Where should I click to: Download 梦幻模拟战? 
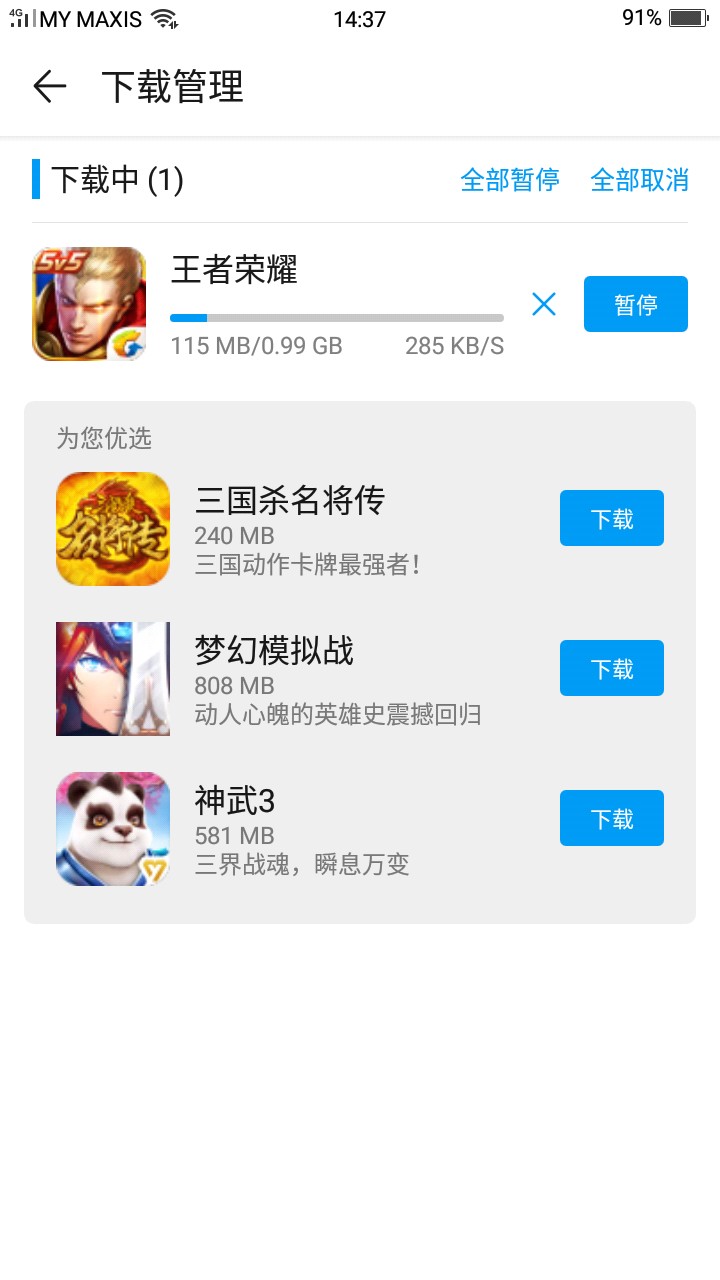pos(611,668)
